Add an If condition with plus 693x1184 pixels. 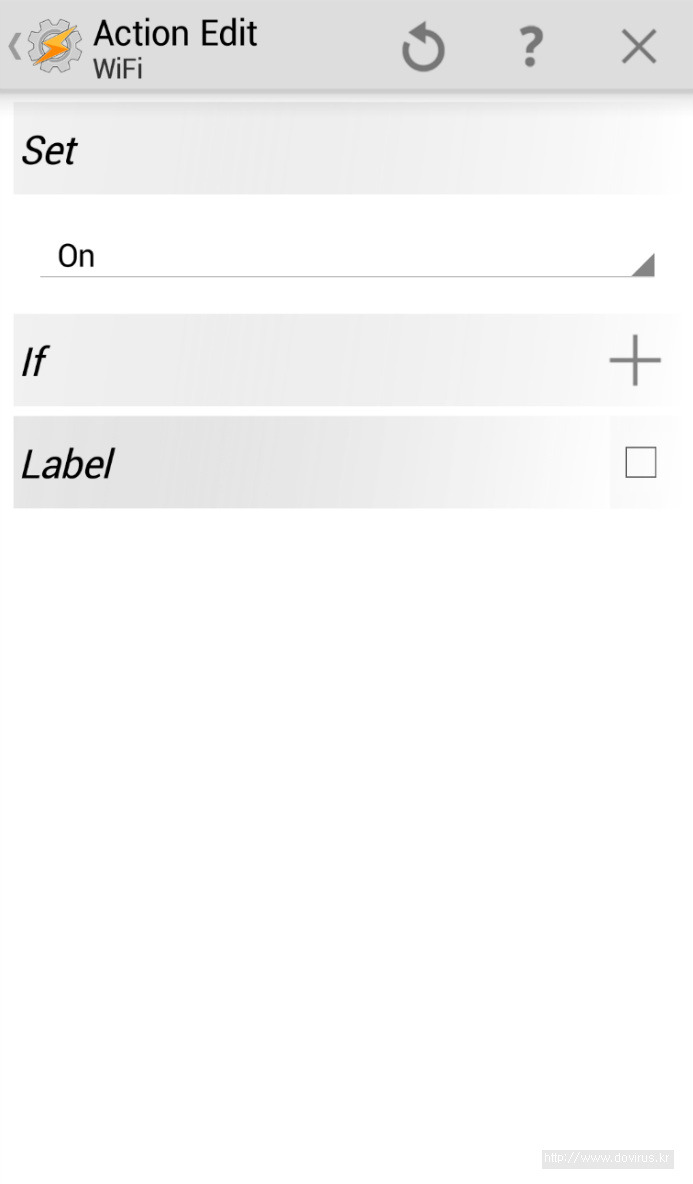click(635, 360)
